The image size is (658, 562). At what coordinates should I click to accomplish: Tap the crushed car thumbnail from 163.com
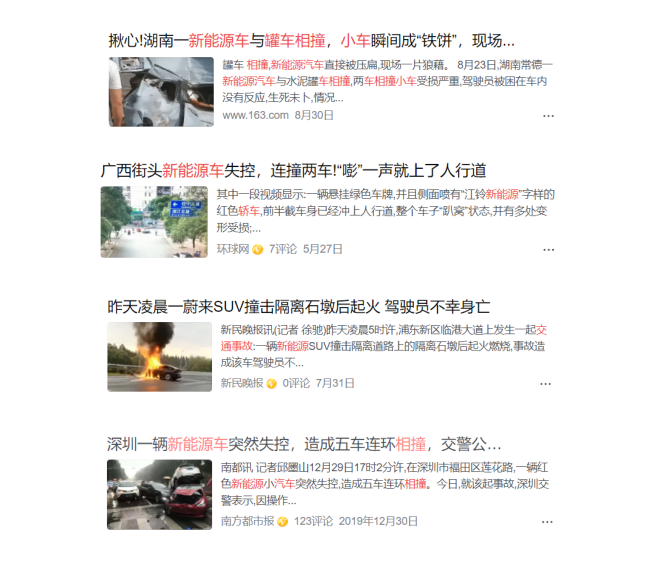pyautogui.click(x=161, y=91)
